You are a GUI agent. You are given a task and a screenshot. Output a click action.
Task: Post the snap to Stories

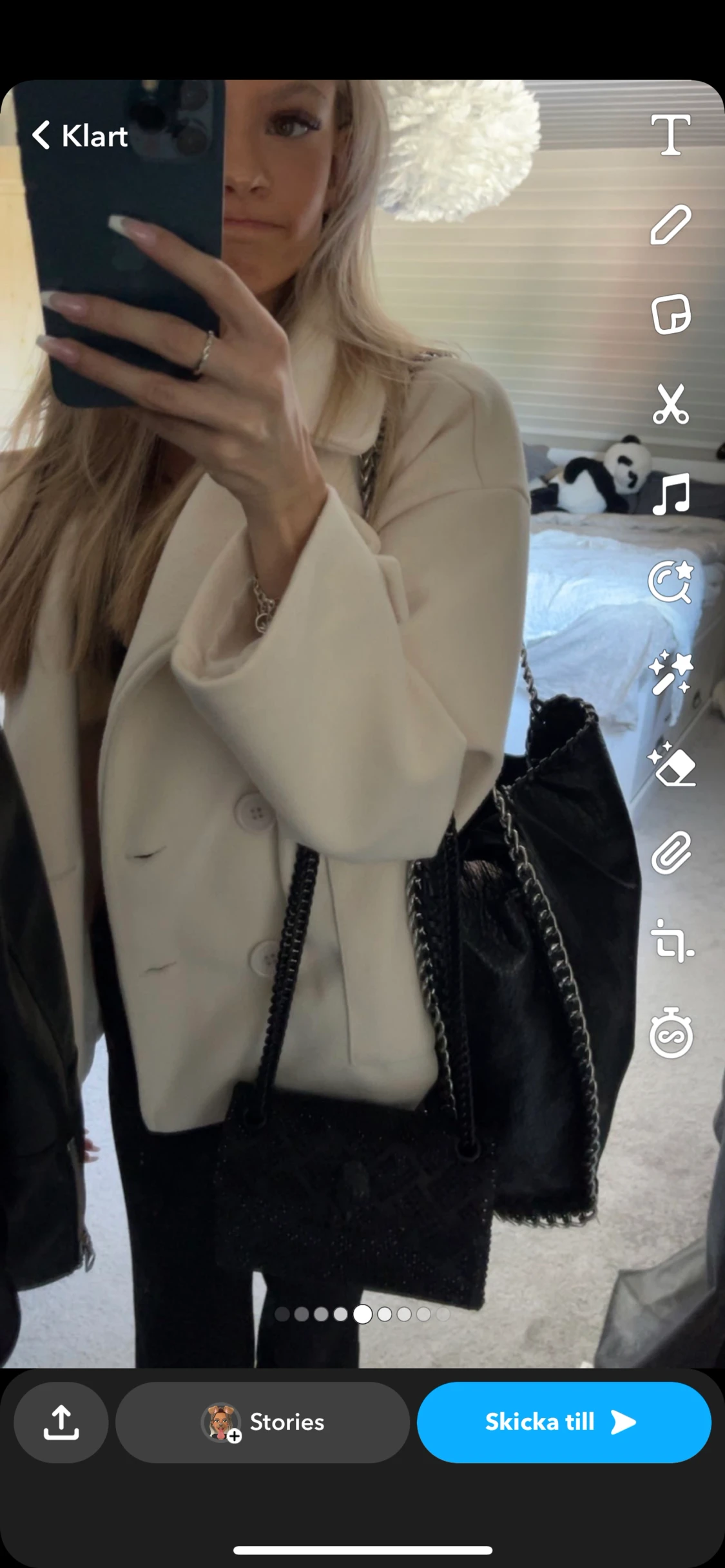pyautogui.click(x=262, y=1422)
